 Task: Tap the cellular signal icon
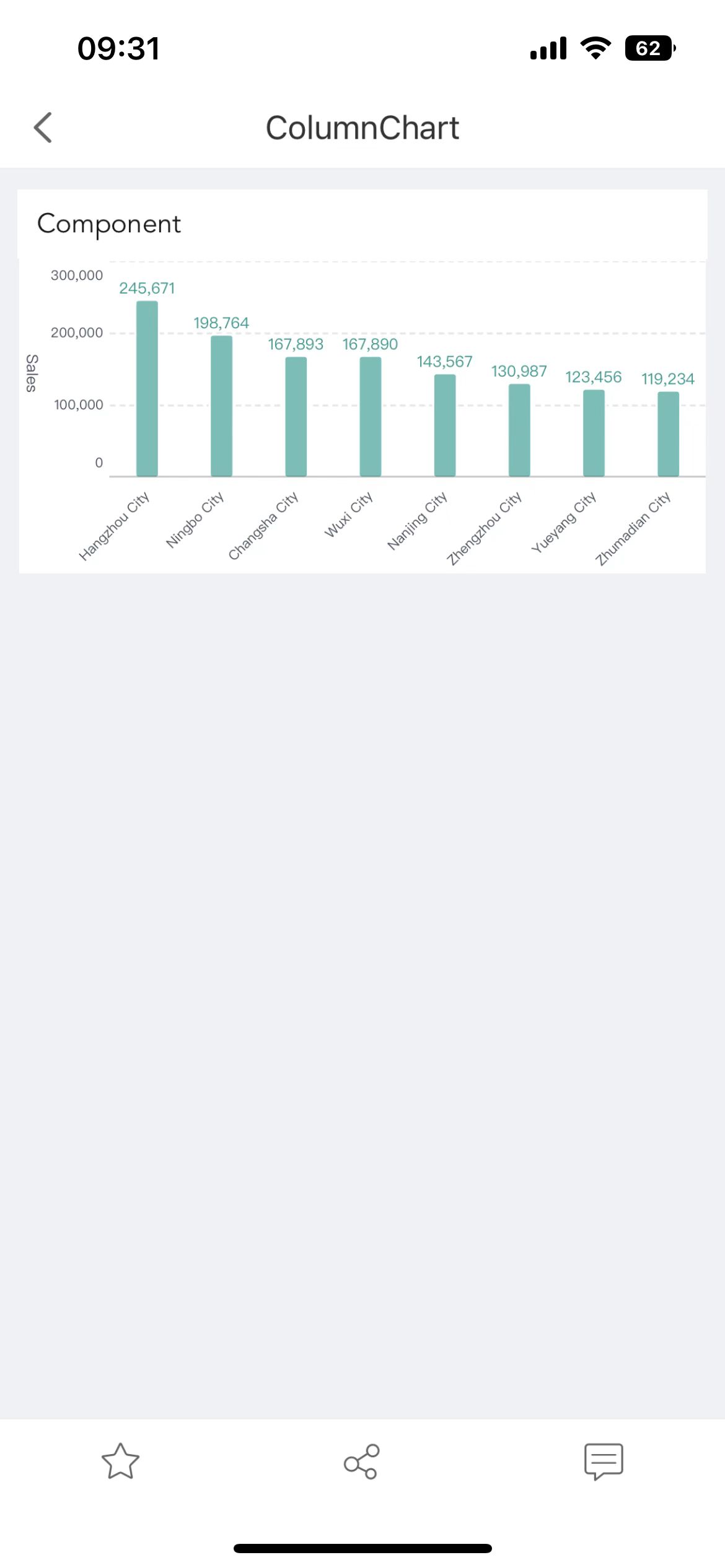pyautogui.click(x=548, y=47)
